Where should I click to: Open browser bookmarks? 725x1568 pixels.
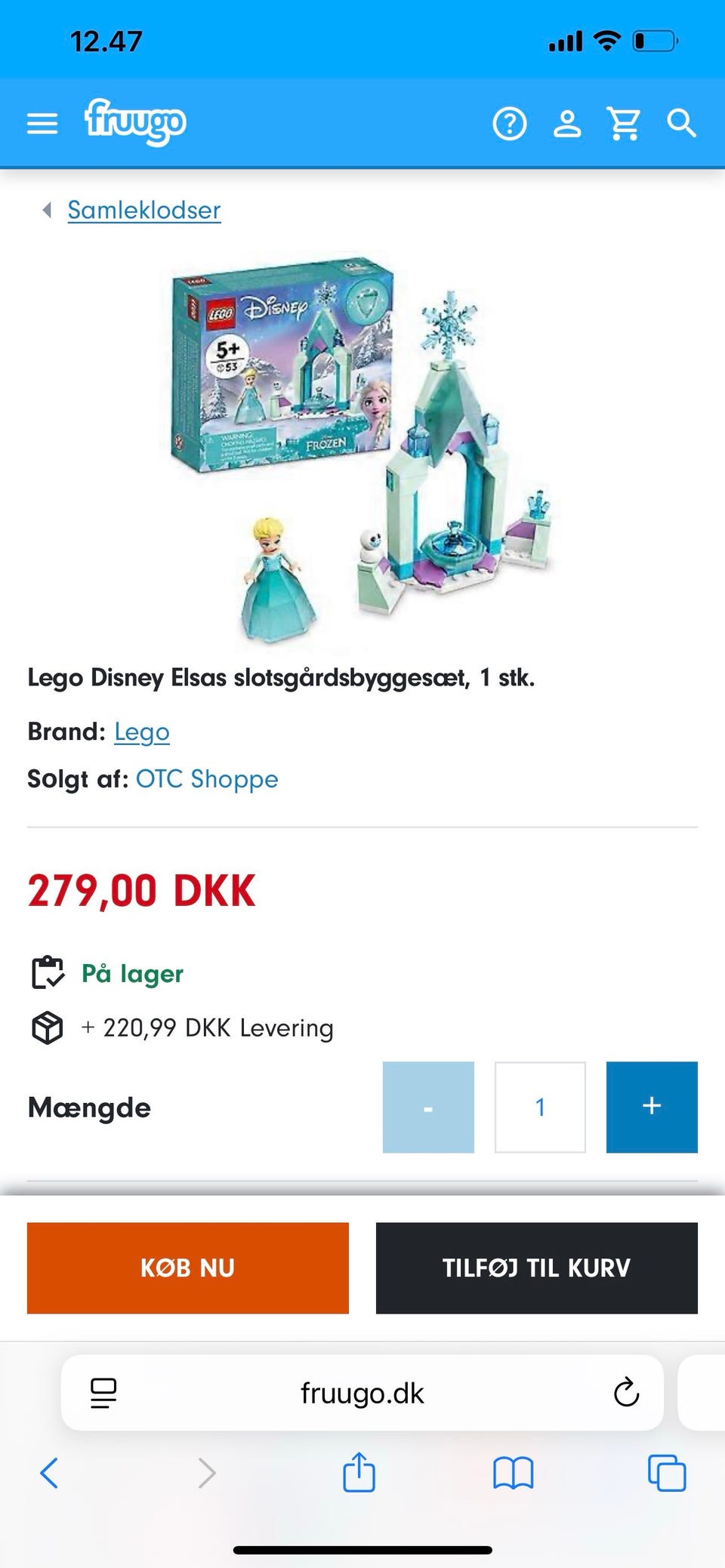pyautogui.click(x=514, y=1472)
